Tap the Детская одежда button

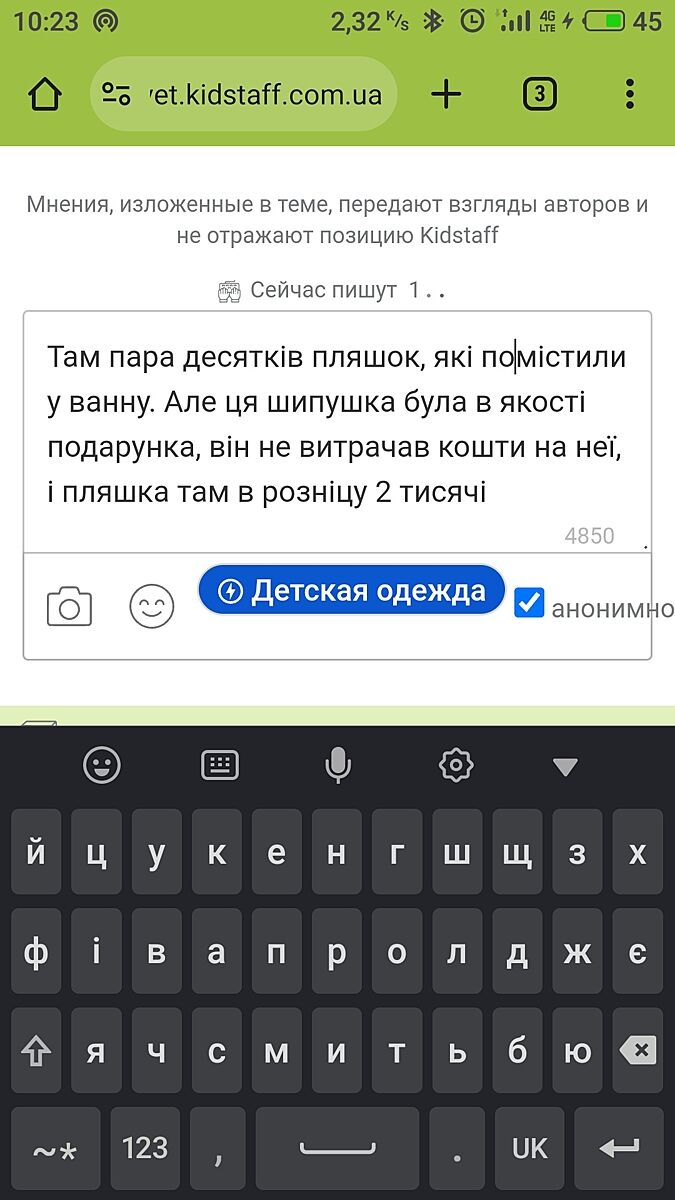(x=351, y=591)
